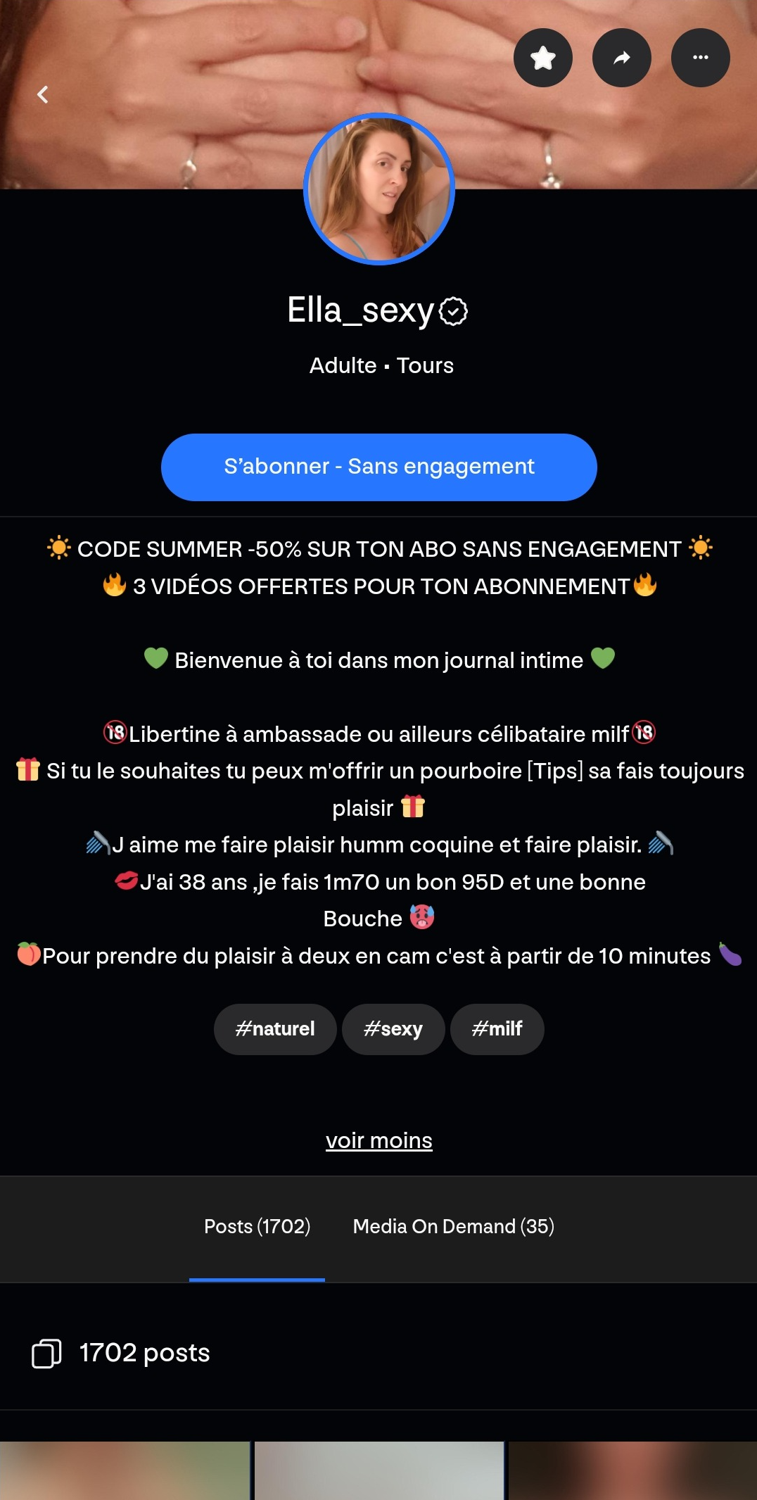The width and height of the screenshot is (757, 1500).
Task: Switch to the Media On Demand (35) tab
Action: click(453, 1227)
